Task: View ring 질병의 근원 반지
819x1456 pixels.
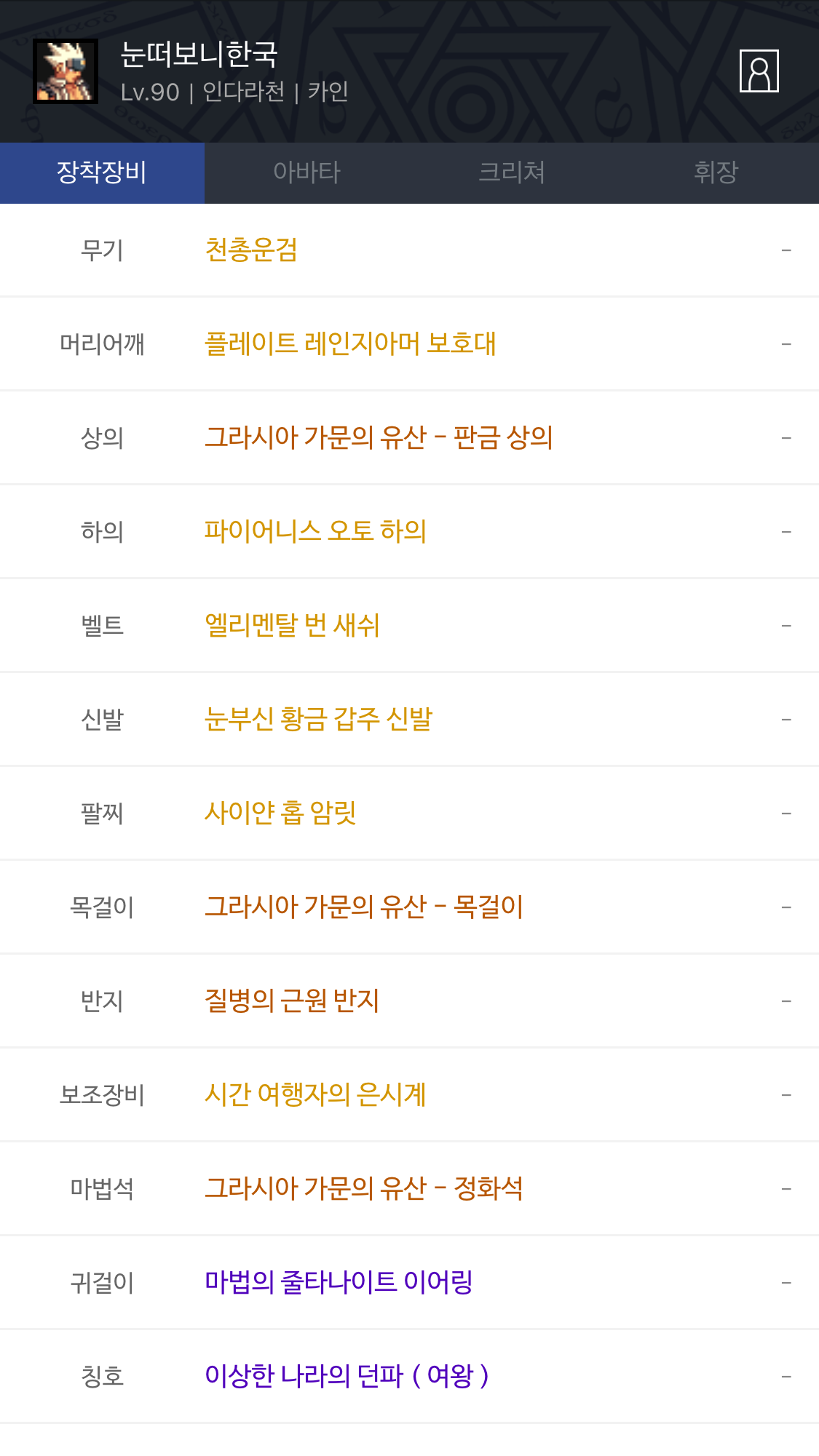Action: pos(292,1000)
